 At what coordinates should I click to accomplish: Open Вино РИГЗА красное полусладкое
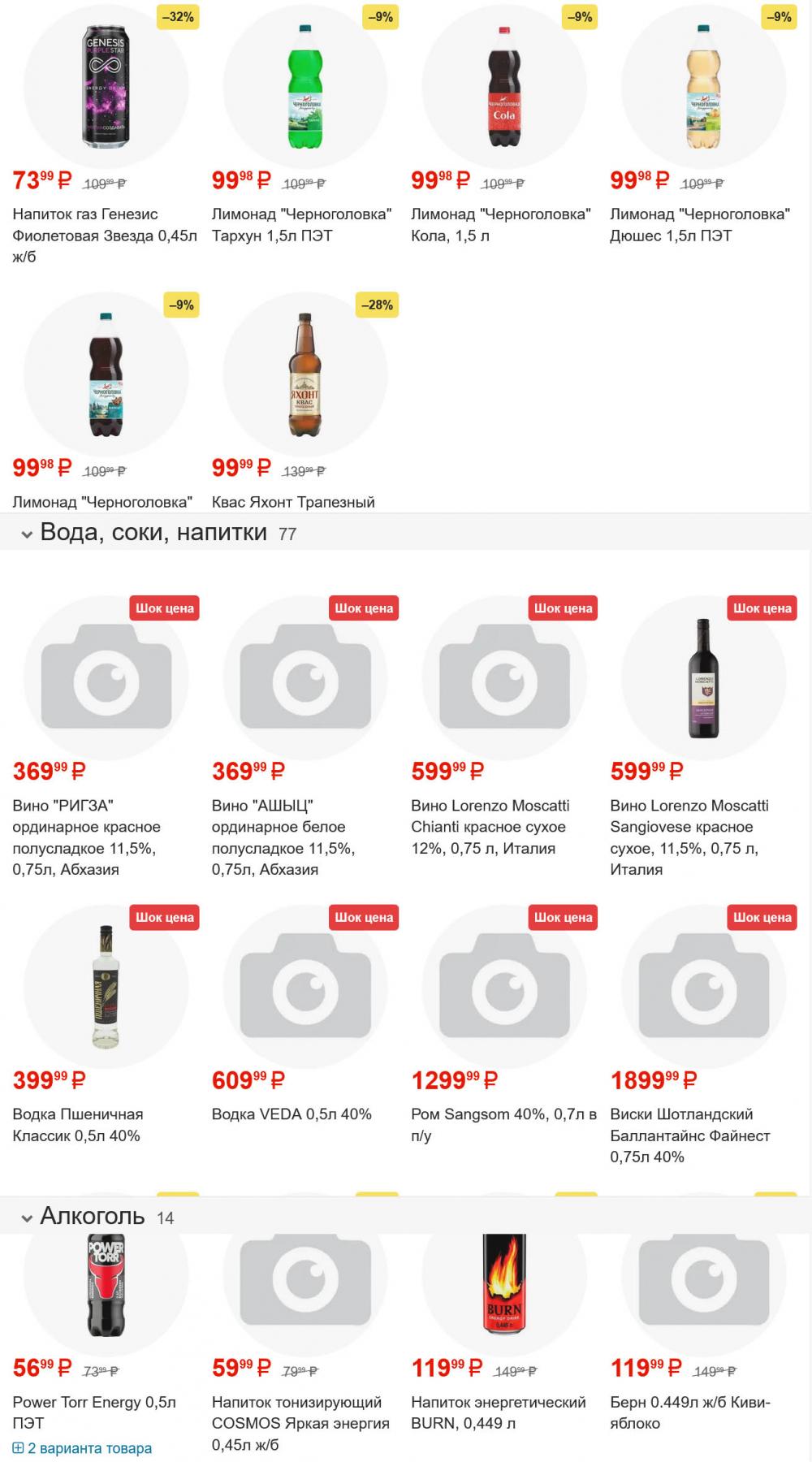coord(86,837)
